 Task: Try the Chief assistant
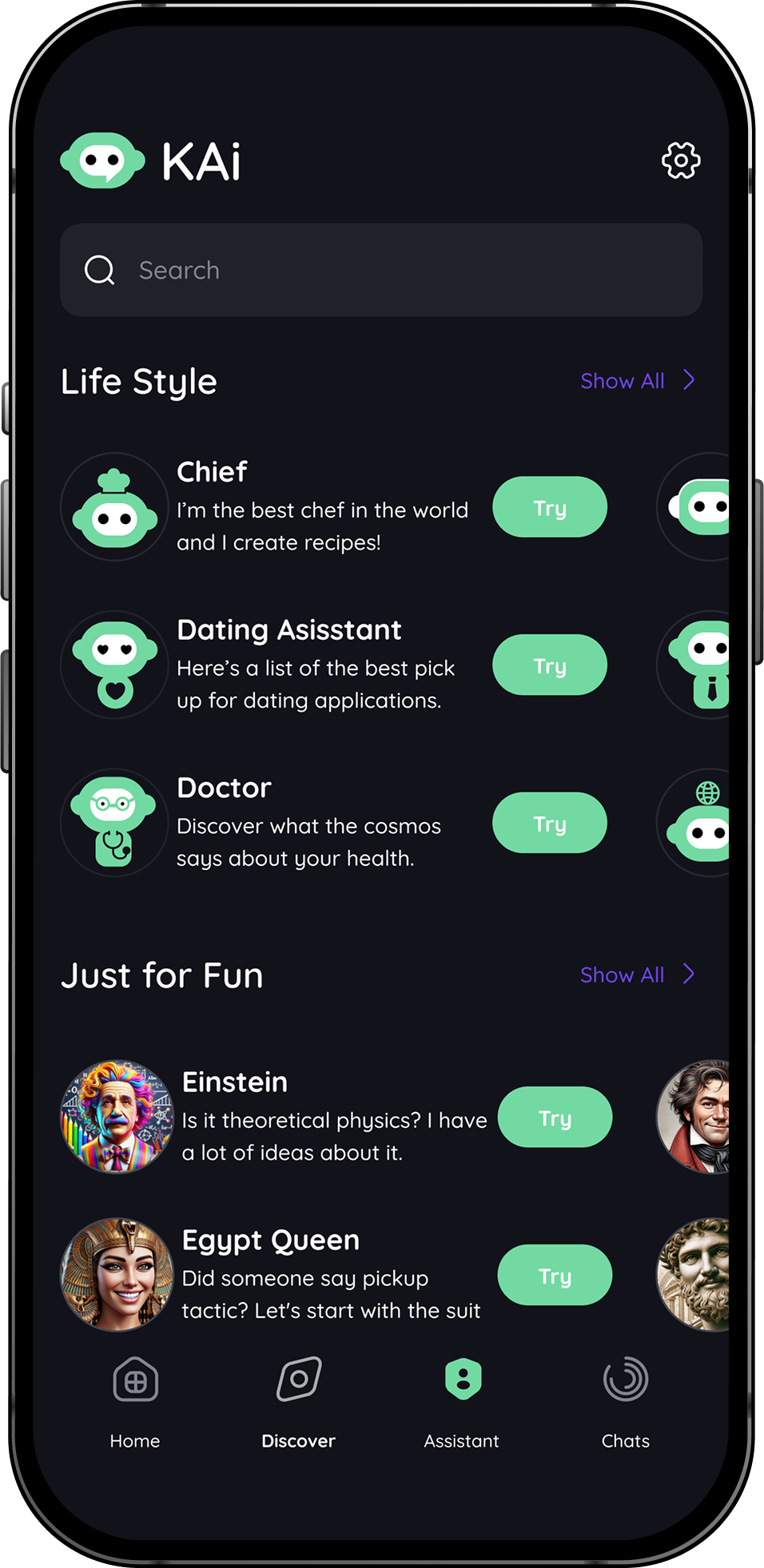tap(550, 507)
